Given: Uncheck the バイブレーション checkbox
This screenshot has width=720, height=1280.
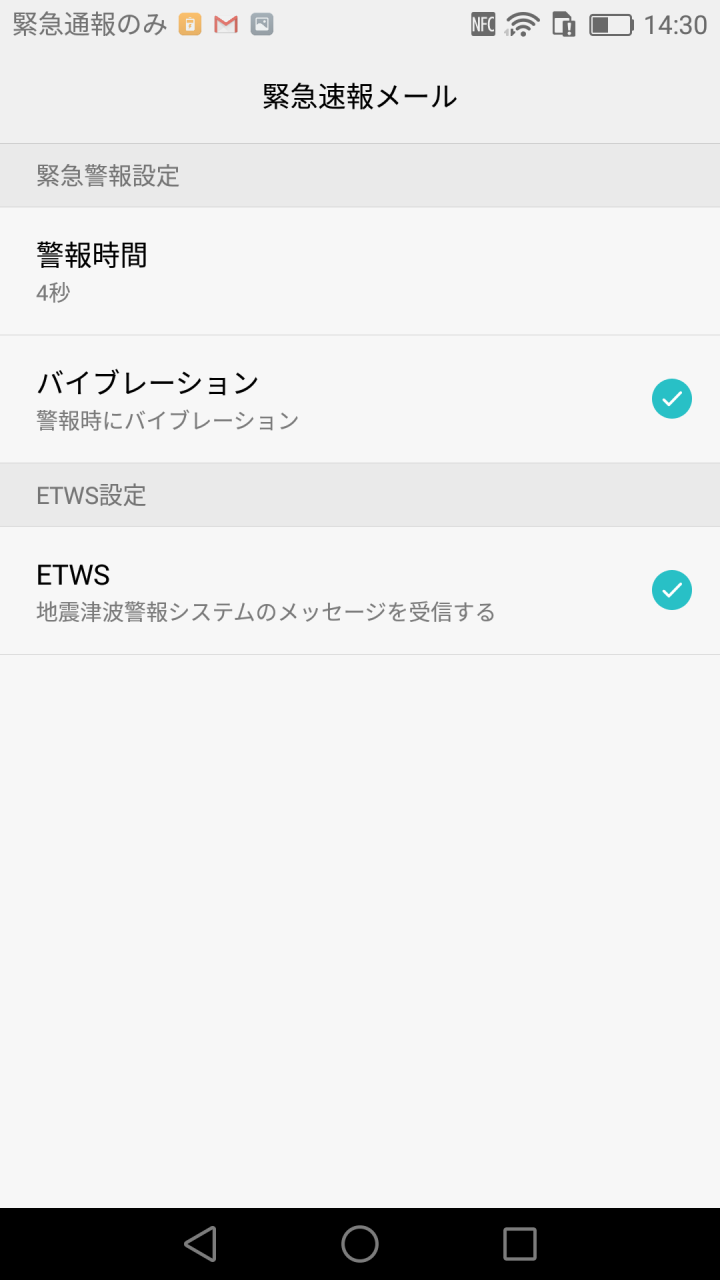Looking at the screenshot, I should [x=672, y=399].
